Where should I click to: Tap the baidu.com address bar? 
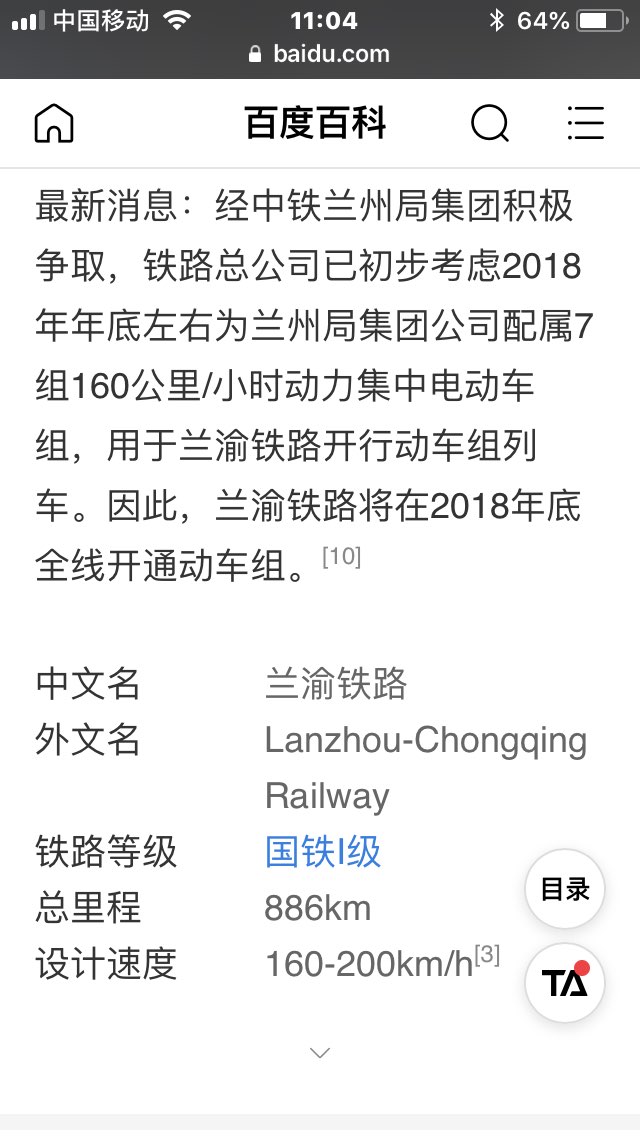click(320, 54)
